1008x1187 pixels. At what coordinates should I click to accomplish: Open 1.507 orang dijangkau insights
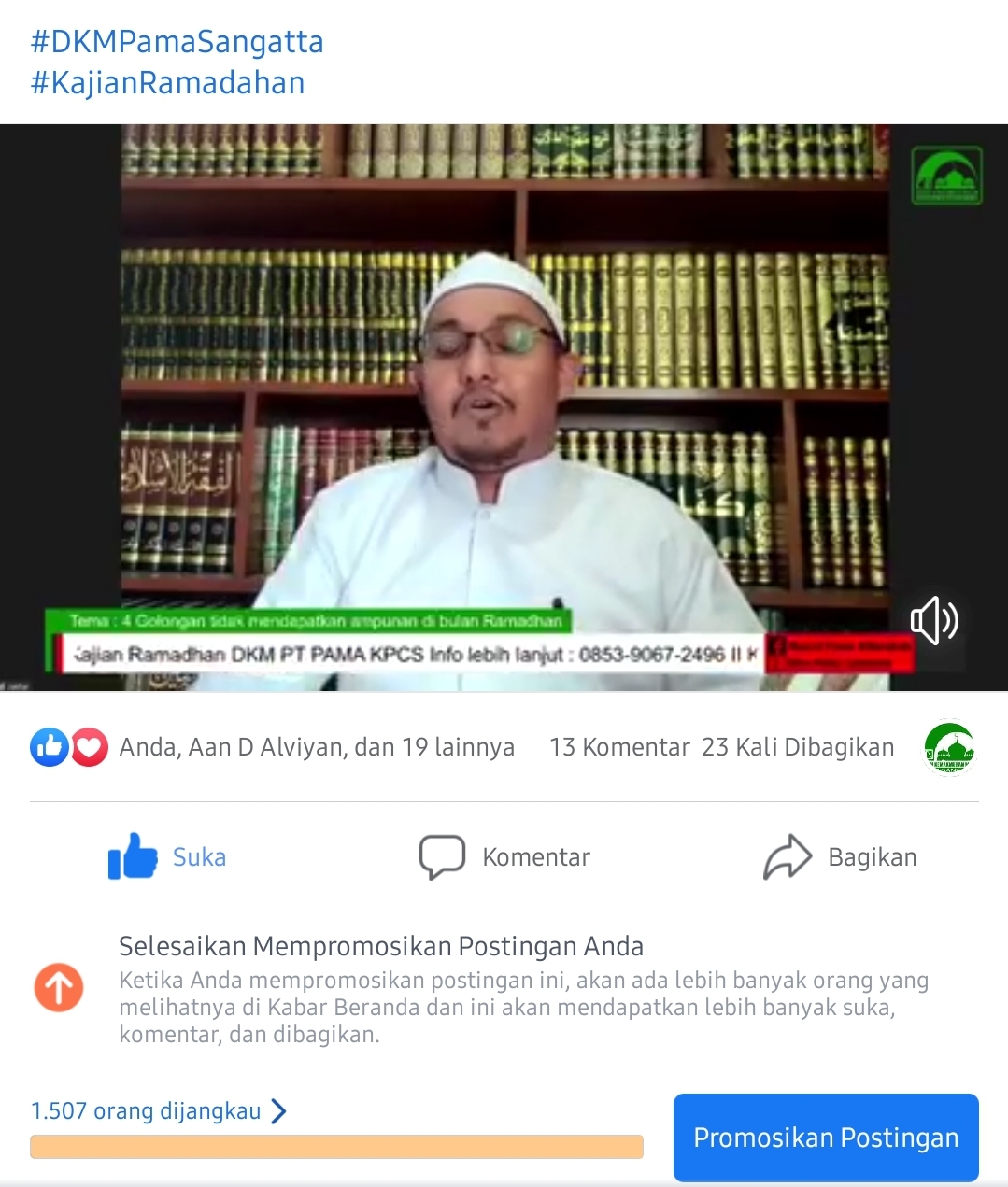coord(159,1110)
